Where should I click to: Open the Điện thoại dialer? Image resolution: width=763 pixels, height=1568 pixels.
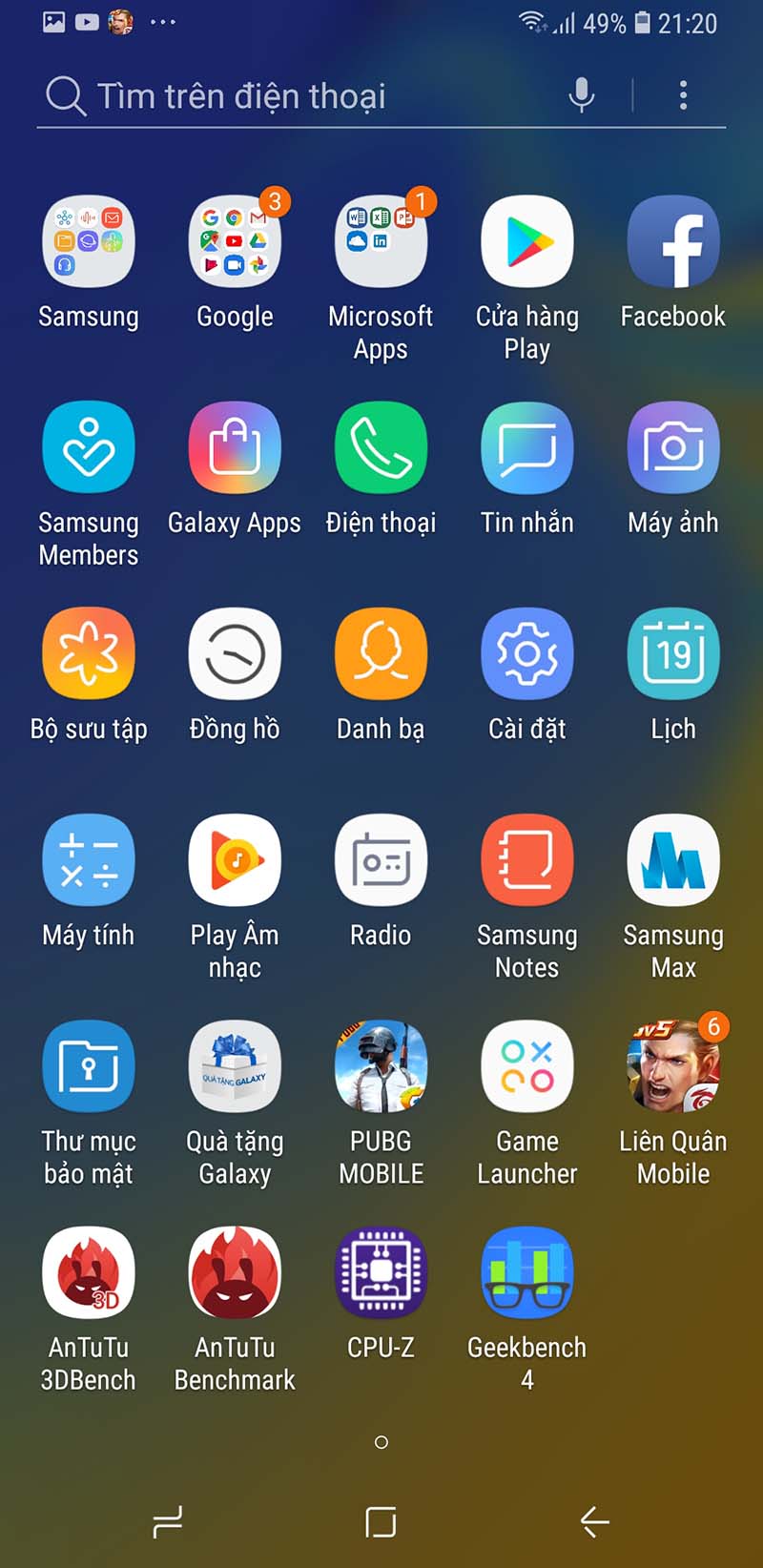tap(381, 448)
